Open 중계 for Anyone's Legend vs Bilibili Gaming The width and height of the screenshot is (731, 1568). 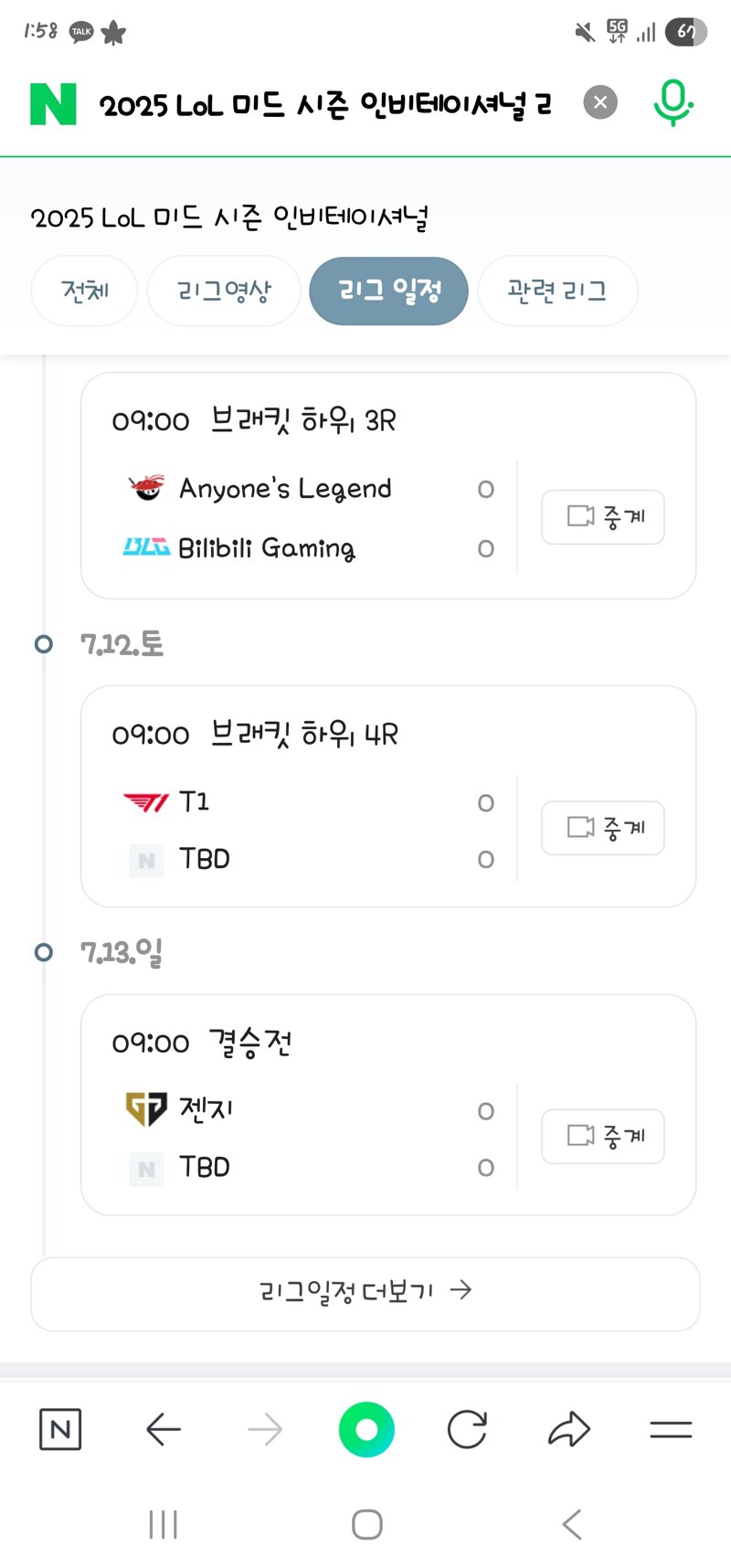click(x=603, y=517)
